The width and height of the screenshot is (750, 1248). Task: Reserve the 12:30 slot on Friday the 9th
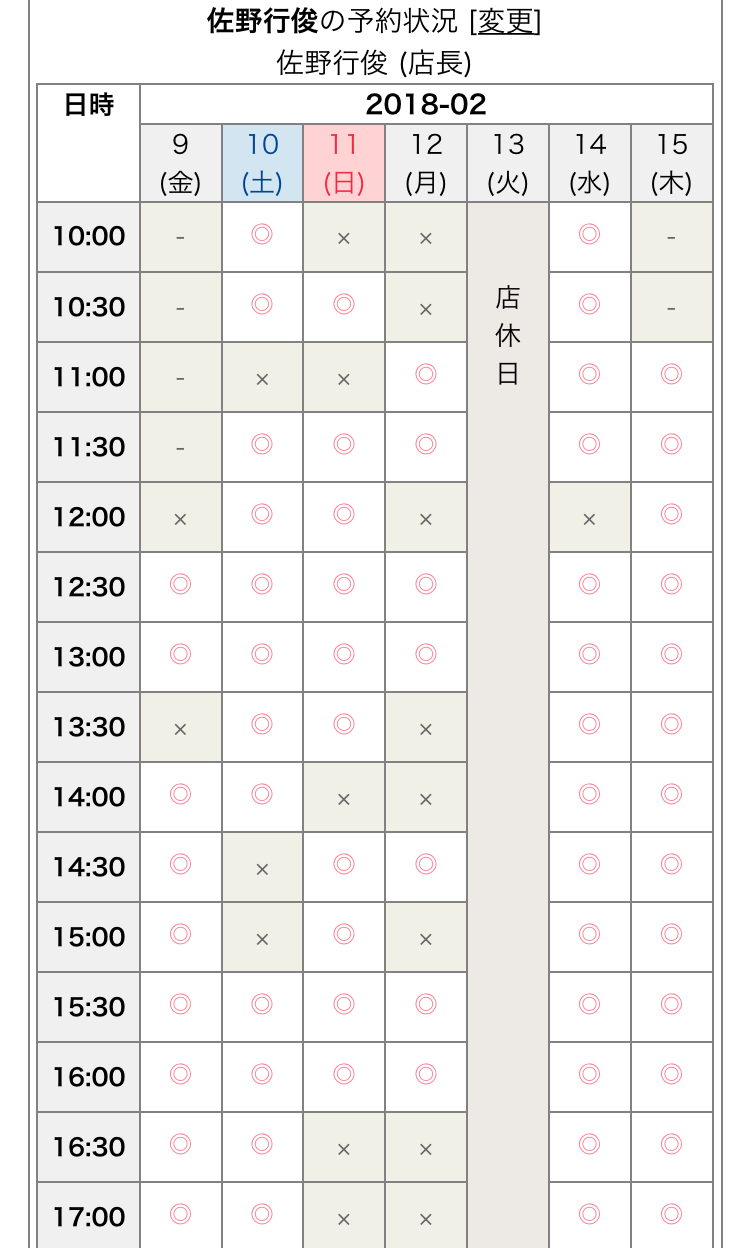pyautogui.click(x=180, y=584)
